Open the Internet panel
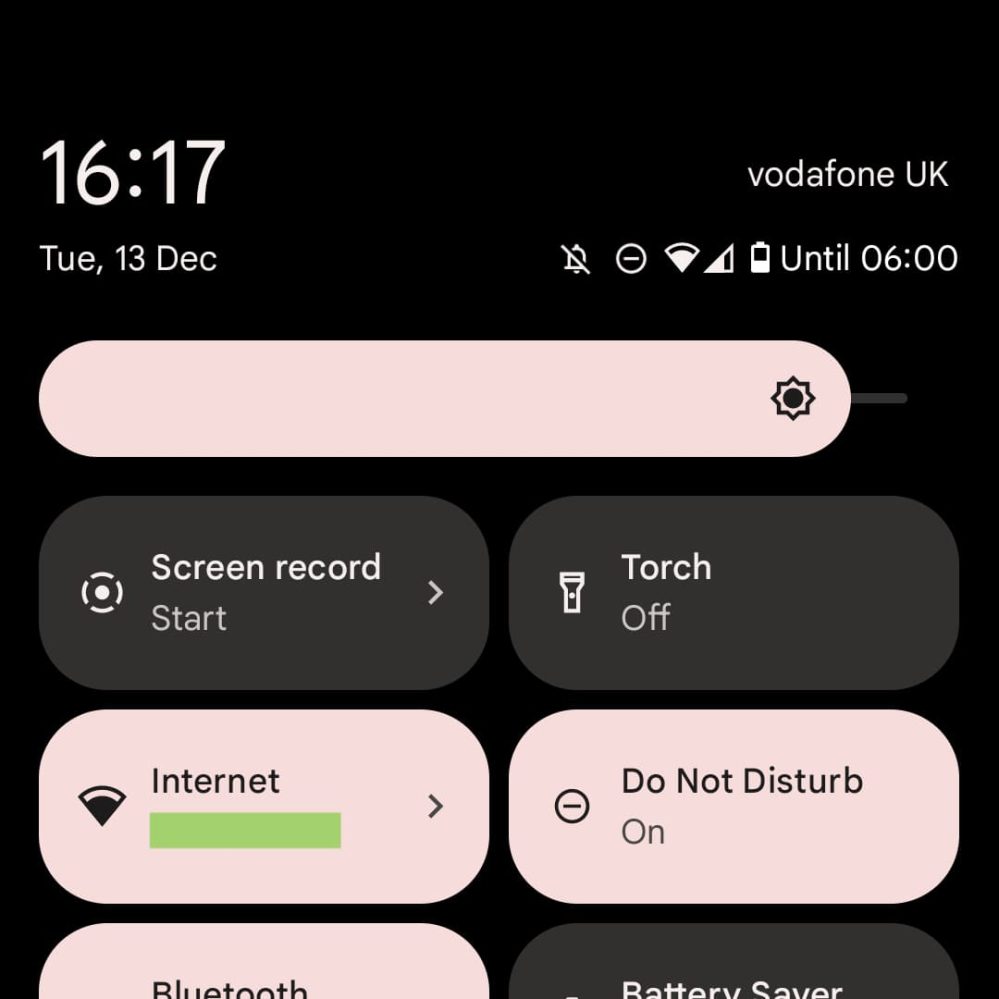The image size is (999, 999). 263,806
